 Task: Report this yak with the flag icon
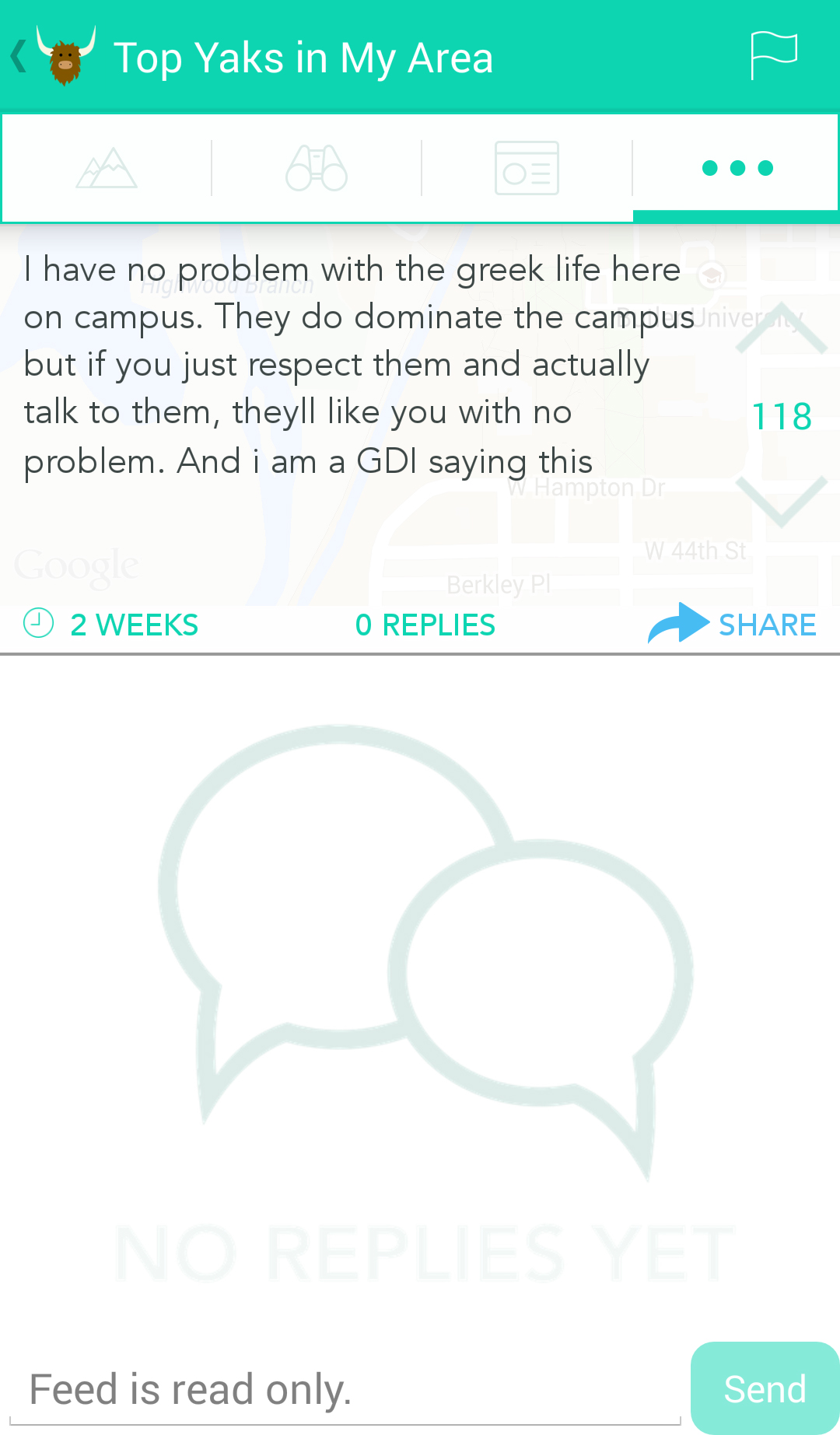point(773,55)
